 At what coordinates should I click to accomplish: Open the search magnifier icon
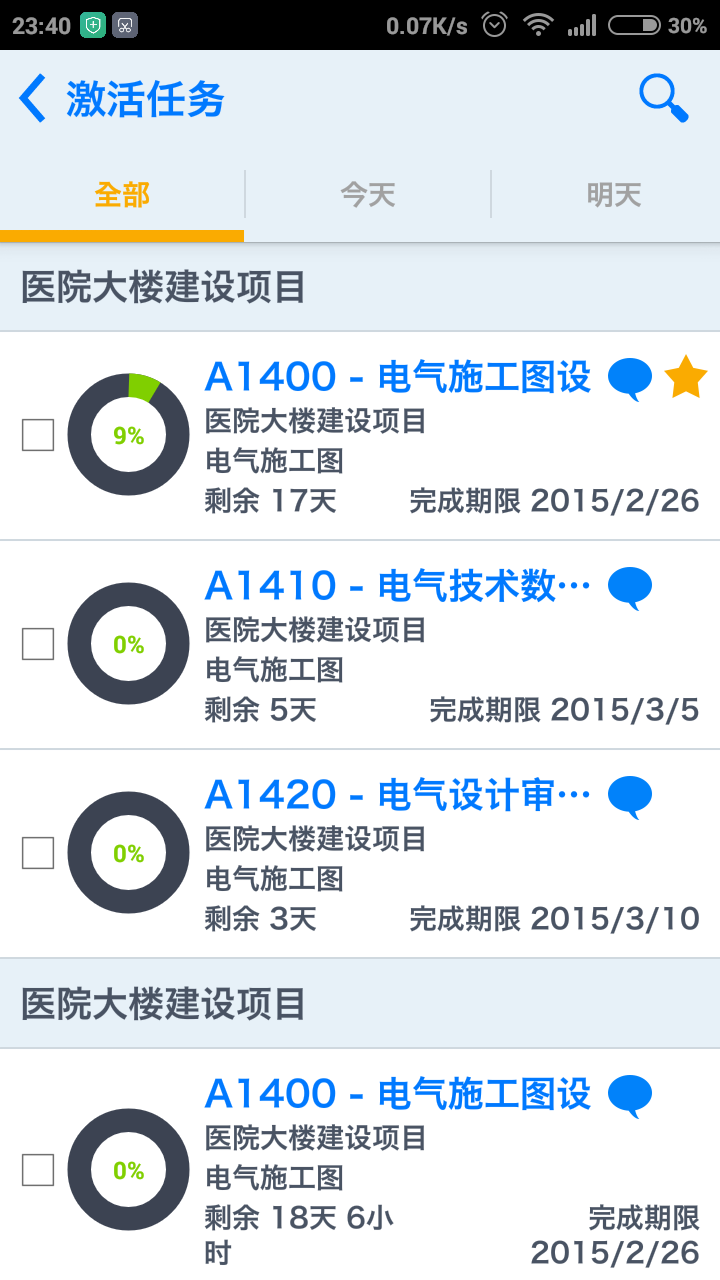coord(664,99)
